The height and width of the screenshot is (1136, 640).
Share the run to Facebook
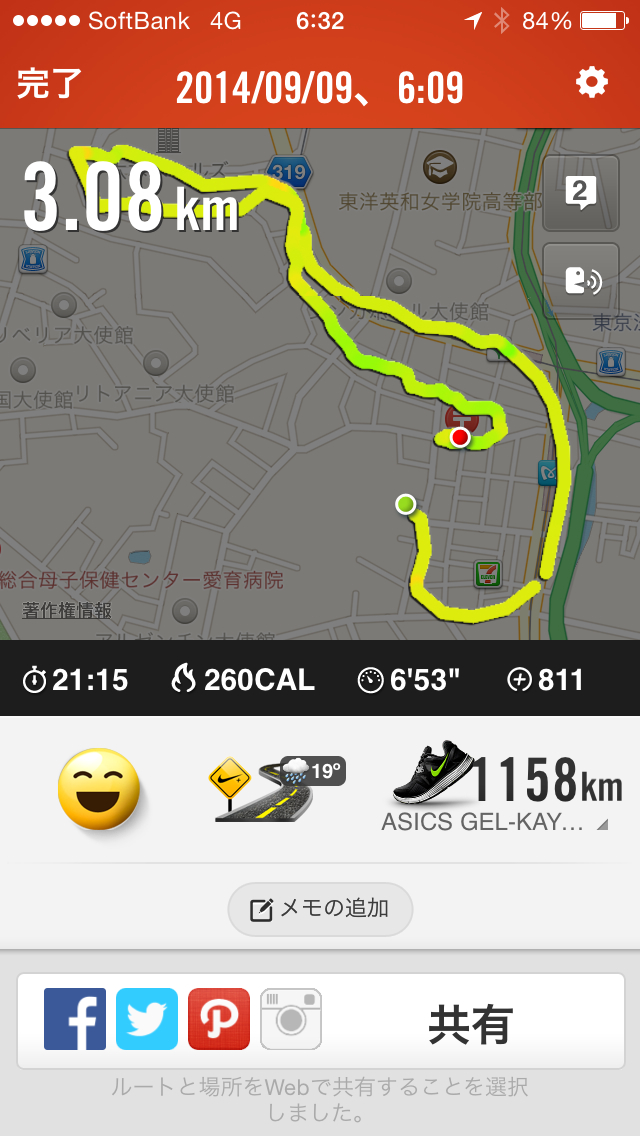coord(75,1019)
